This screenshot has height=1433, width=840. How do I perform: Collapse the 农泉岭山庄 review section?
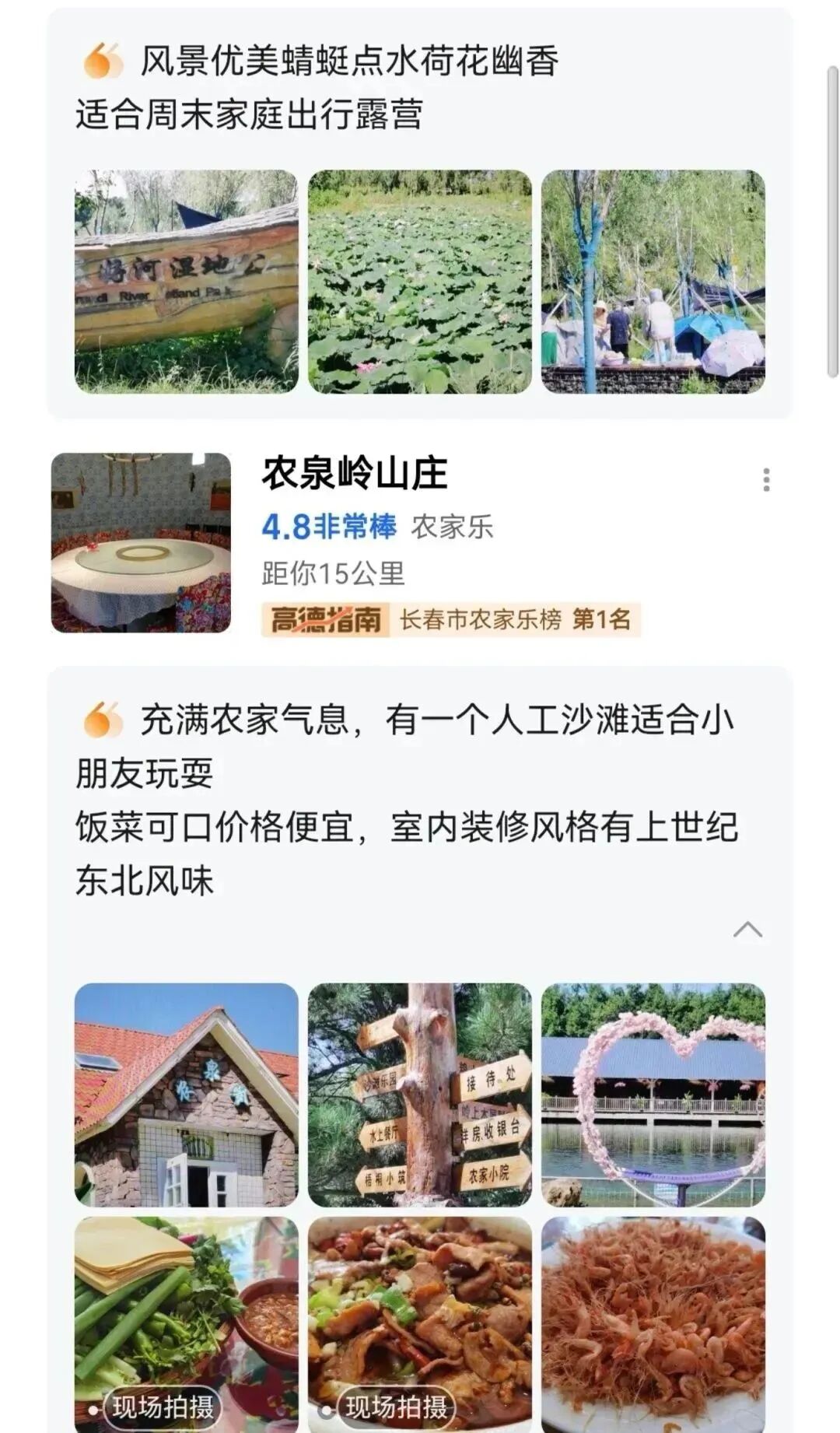tap(747, 930)
